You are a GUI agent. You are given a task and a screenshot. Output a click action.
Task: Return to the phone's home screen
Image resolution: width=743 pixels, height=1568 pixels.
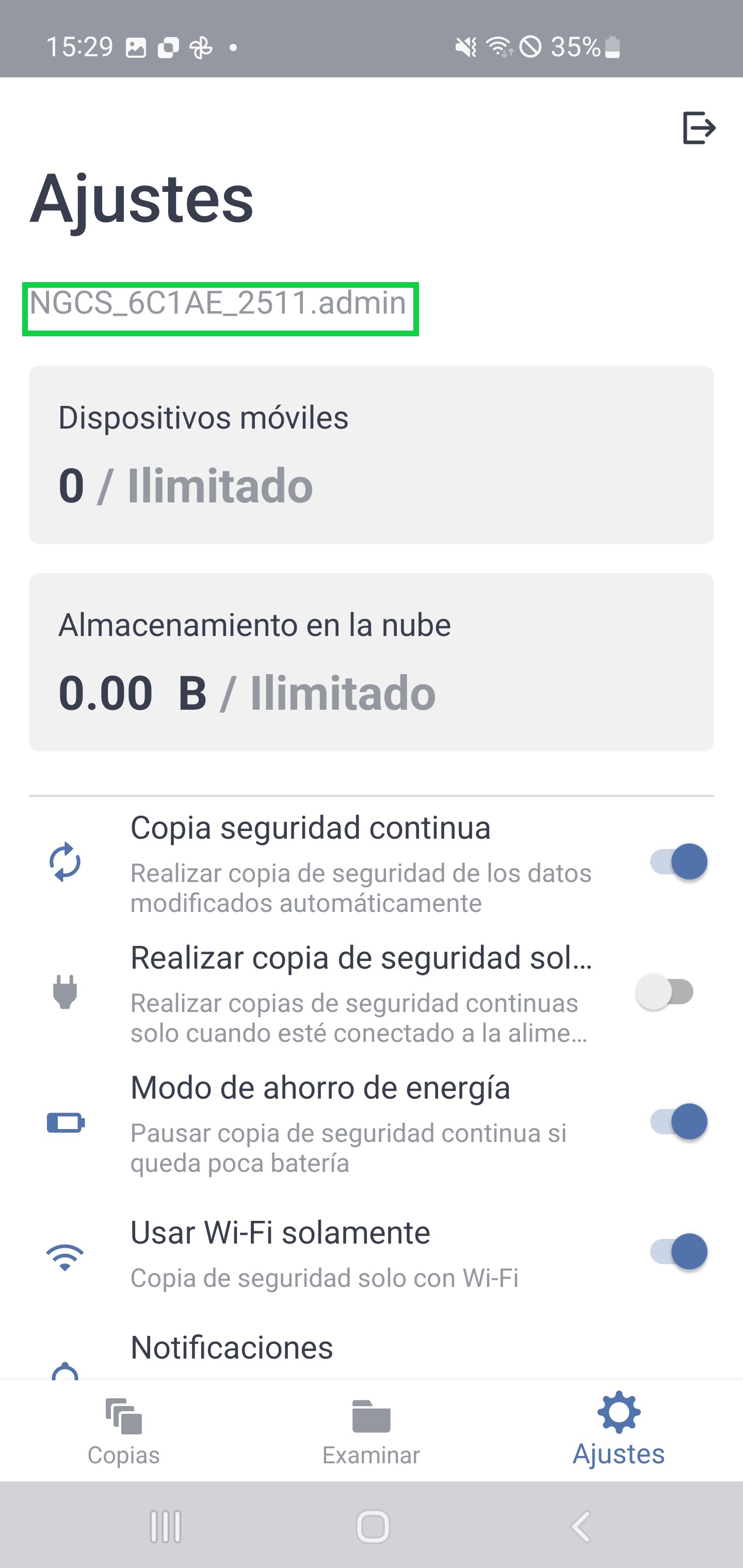tap(373, 1527)
